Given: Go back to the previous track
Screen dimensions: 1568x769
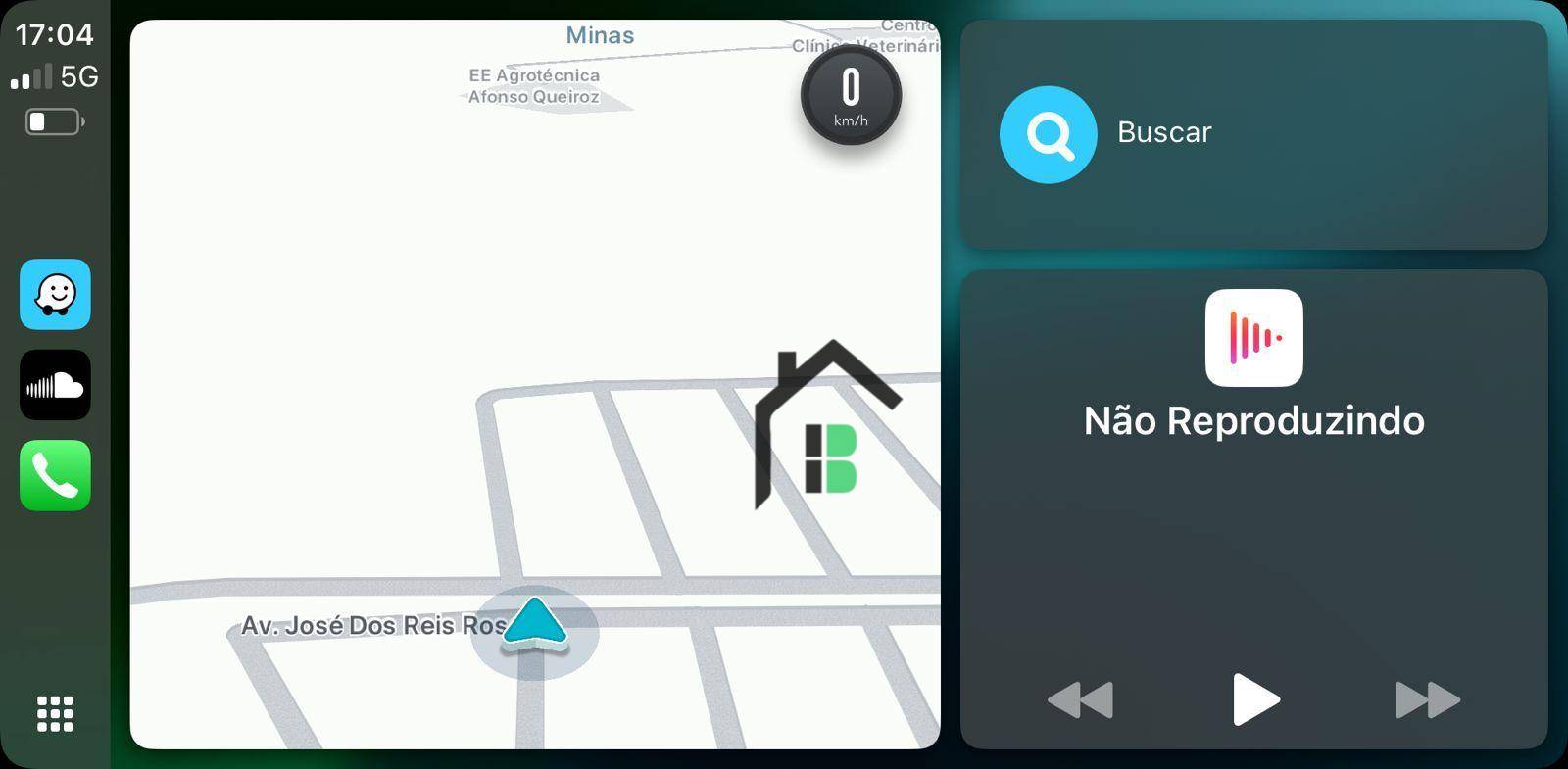Looking at the screenshot, I should click(x=1080, y=699).
